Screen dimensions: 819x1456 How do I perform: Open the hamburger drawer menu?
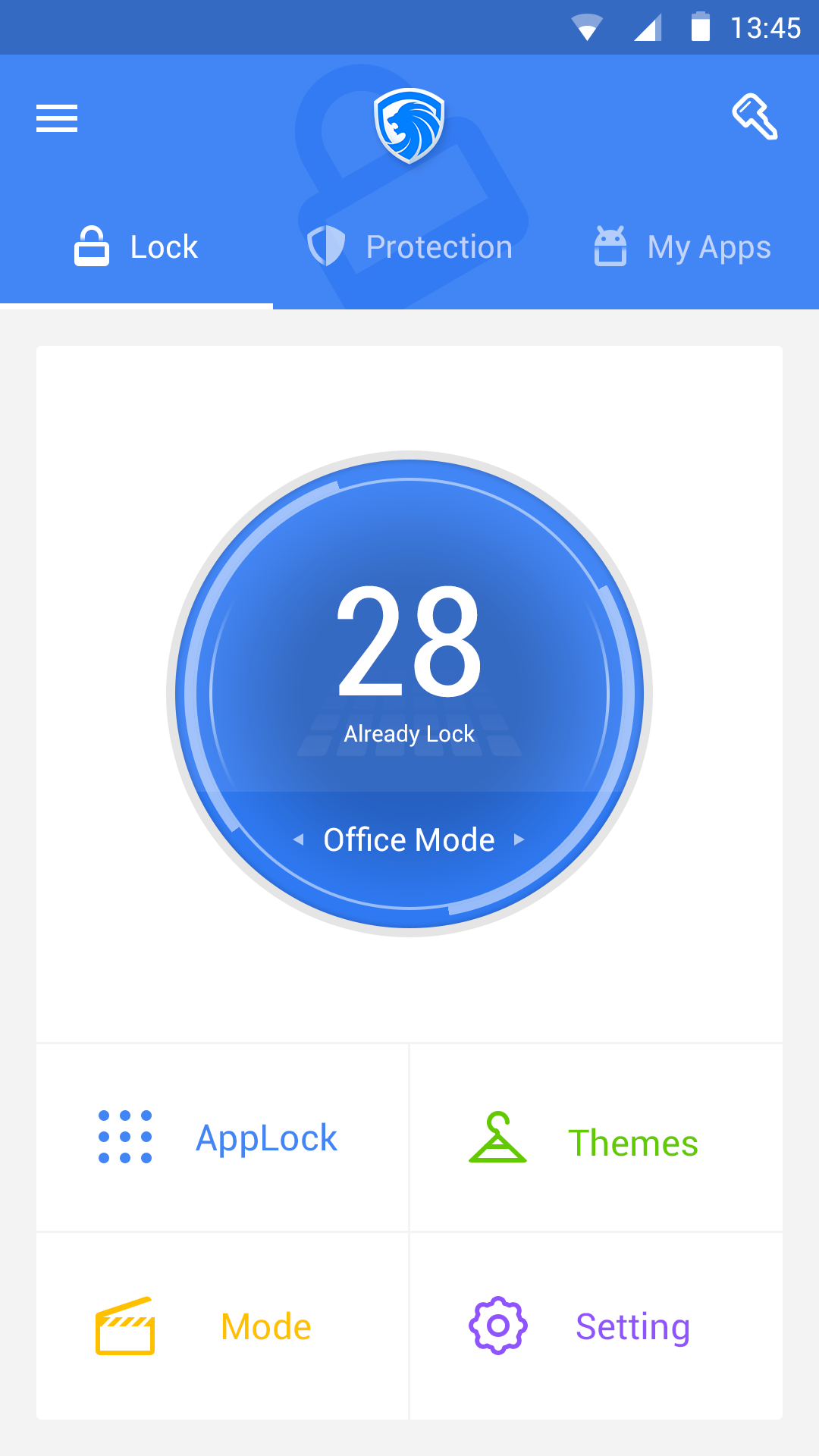(x=57, y=118)
